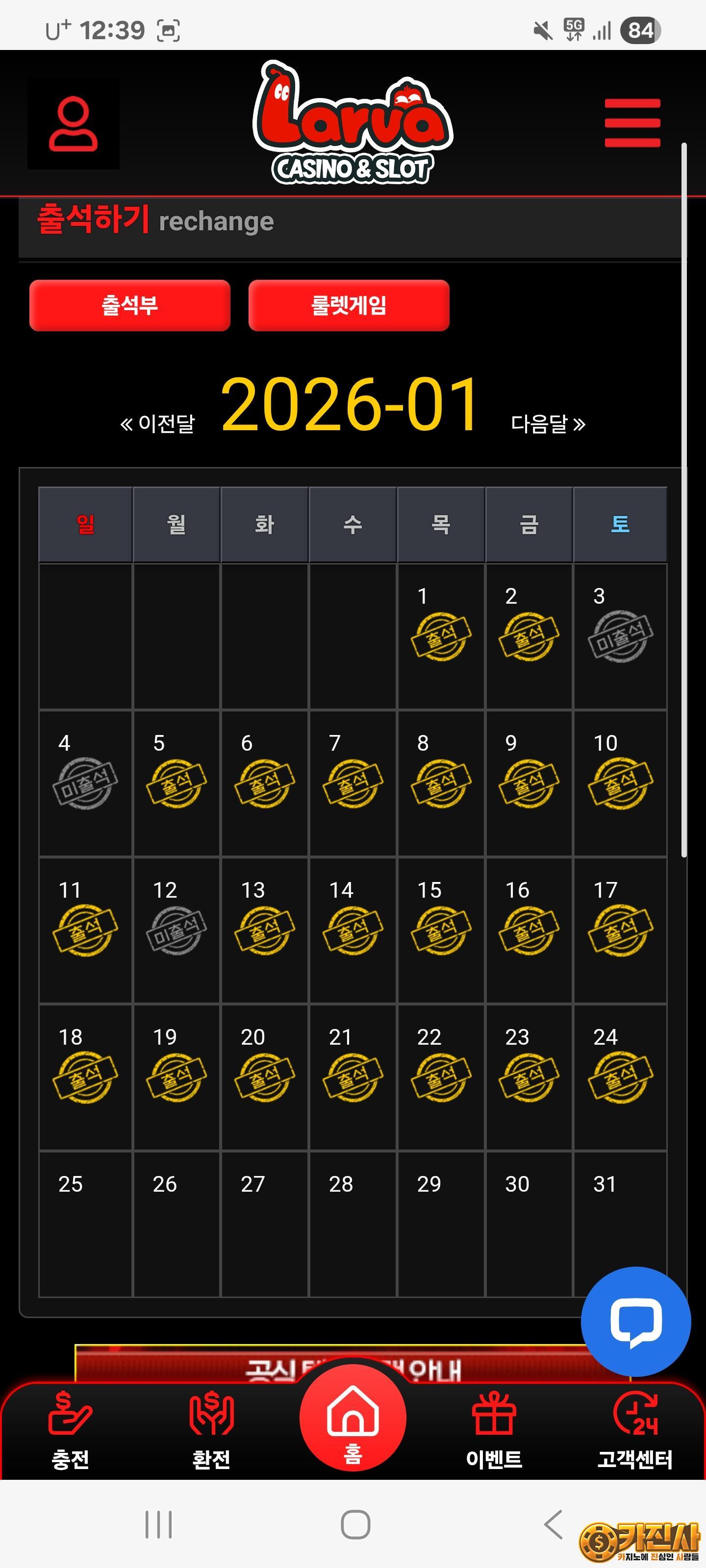The width and height of the screenshot is (706, 1568).
Task: Open the 룰렛게임 roulette game
Action: [349, 305]
